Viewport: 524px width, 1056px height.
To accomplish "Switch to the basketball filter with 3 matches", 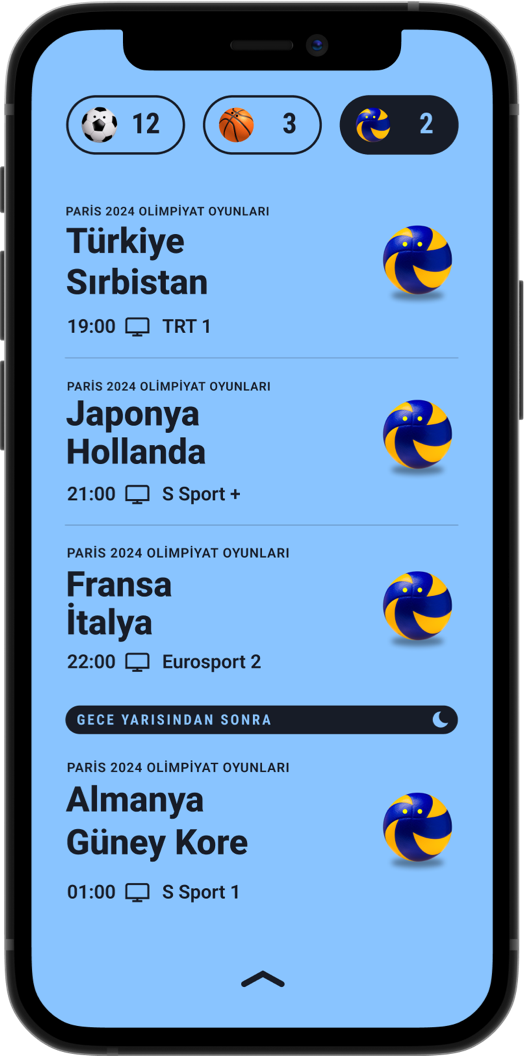I will [262, 125].
